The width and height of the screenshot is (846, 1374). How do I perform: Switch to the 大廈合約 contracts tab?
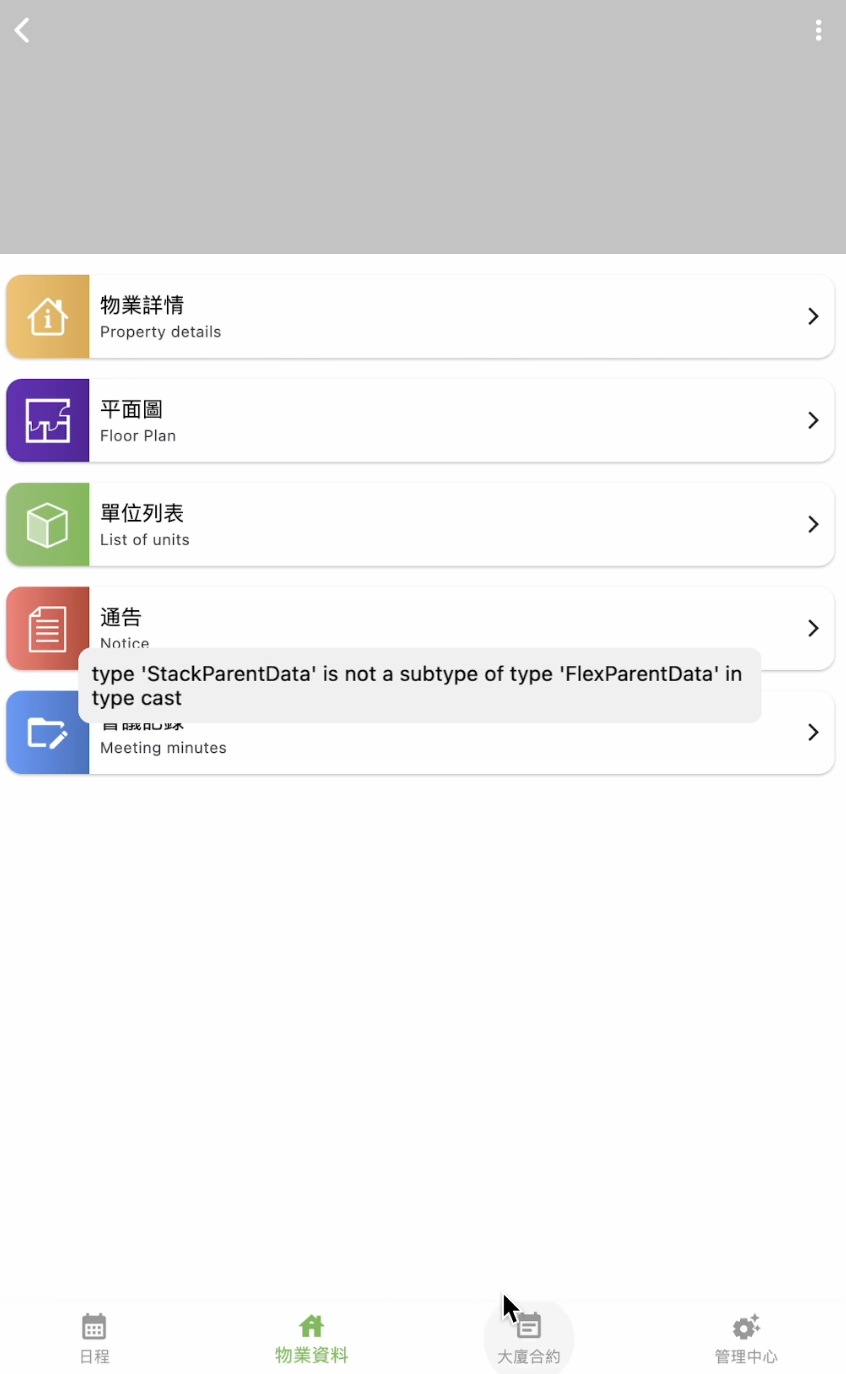529,1338
